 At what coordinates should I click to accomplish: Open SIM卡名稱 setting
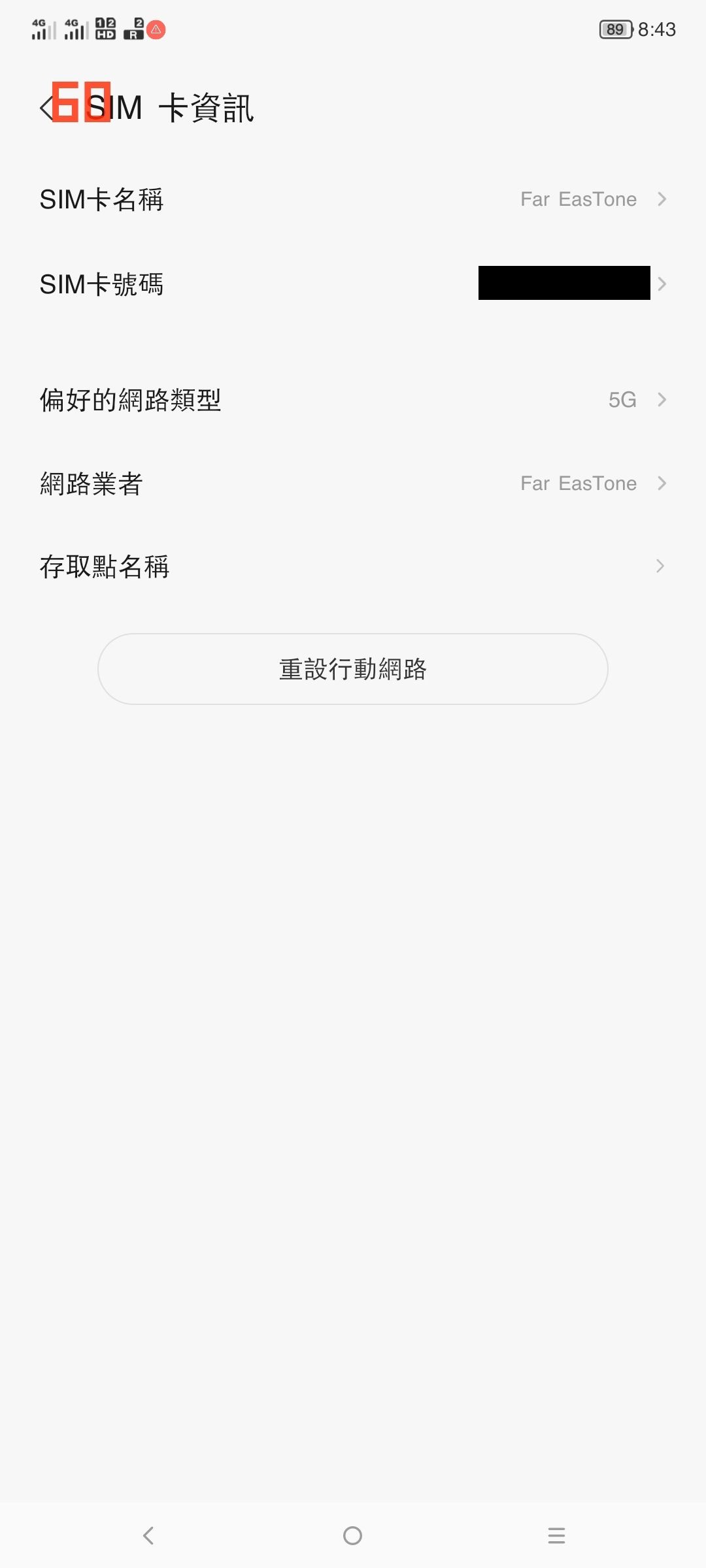[353, 199]
